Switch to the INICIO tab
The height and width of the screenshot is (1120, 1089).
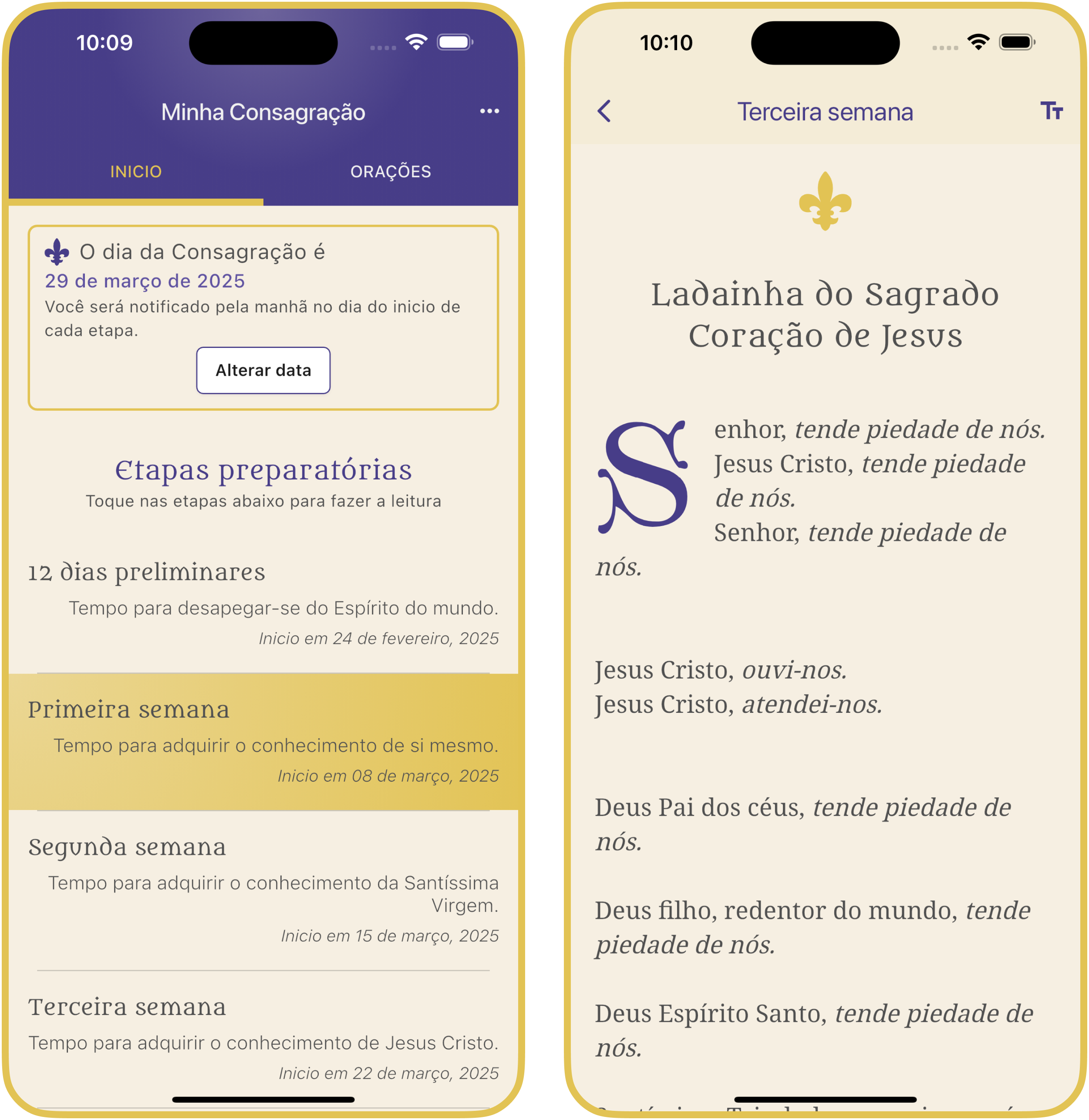136,172
